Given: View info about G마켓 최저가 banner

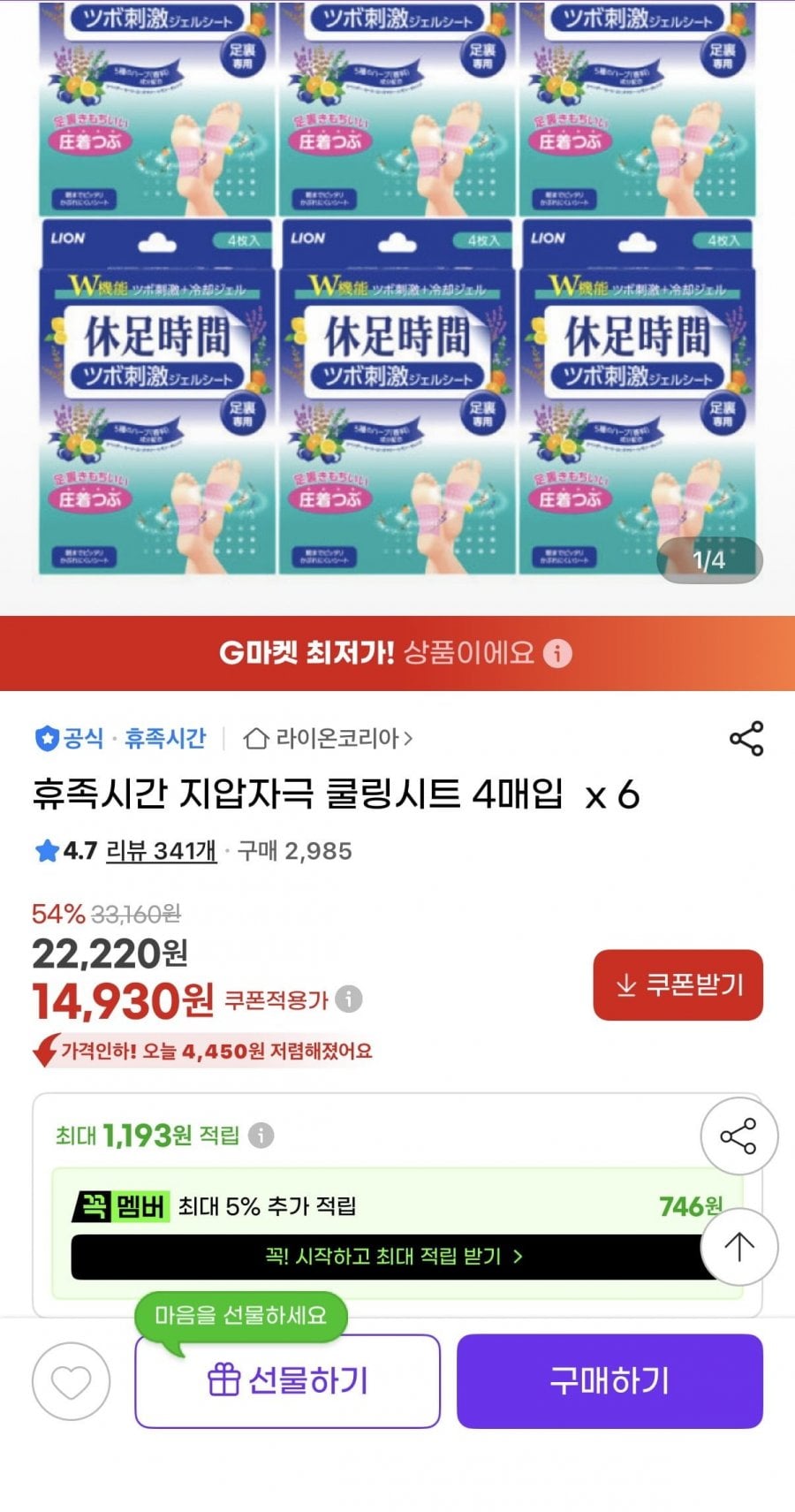Looking at the screenshot, I should click(557, 654).
